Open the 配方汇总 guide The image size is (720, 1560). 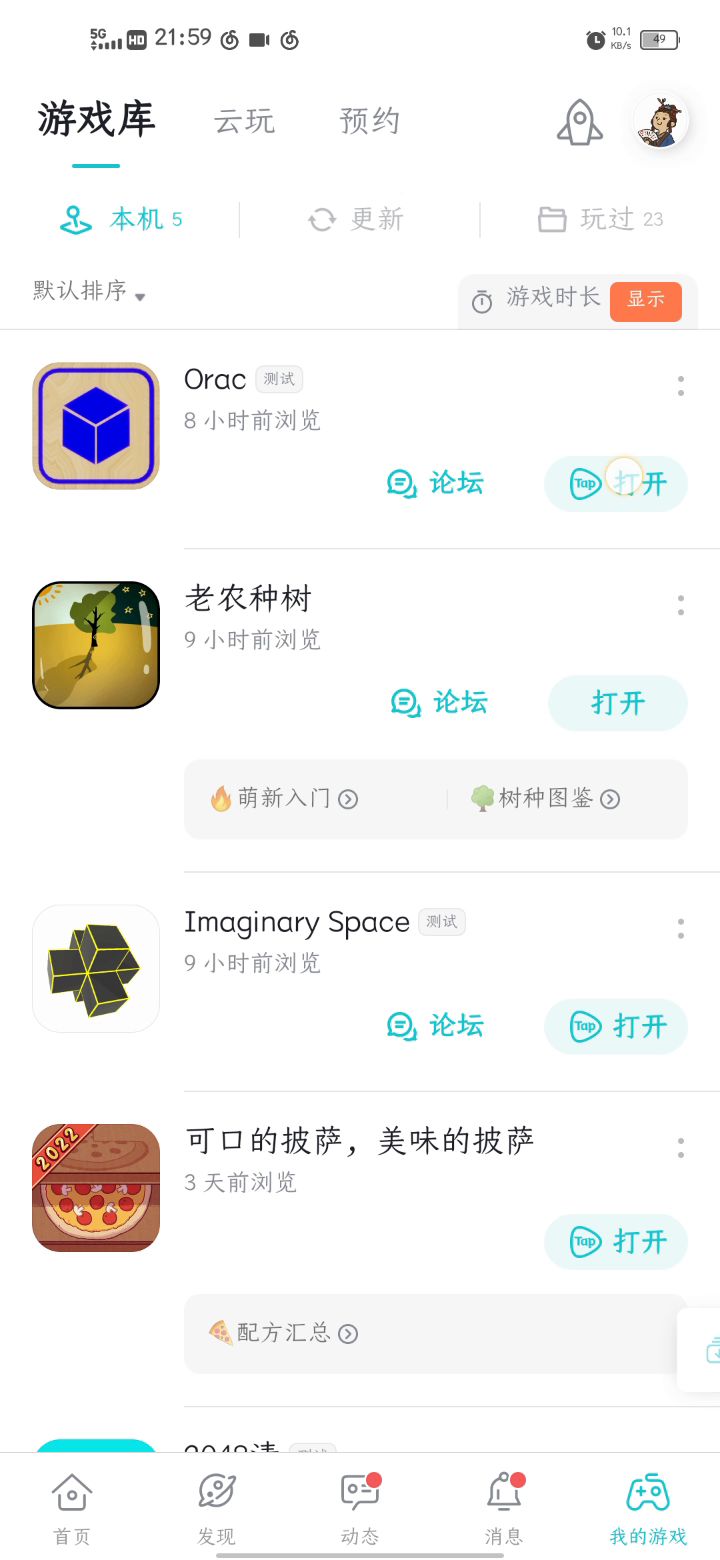click(283, 1333)
